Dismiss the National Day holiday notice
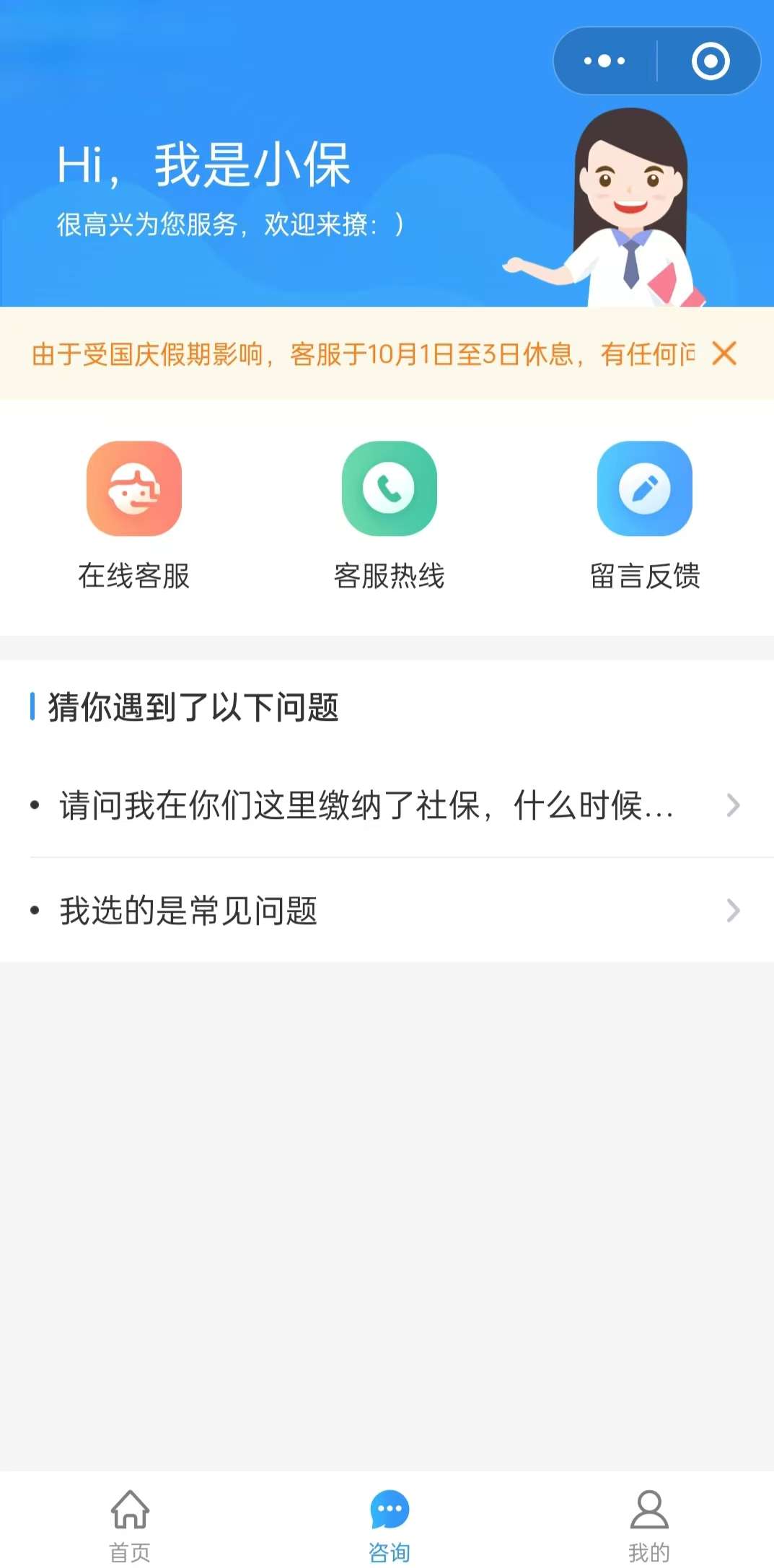Viewport: 774px width, 1568px height. (724, 354)
